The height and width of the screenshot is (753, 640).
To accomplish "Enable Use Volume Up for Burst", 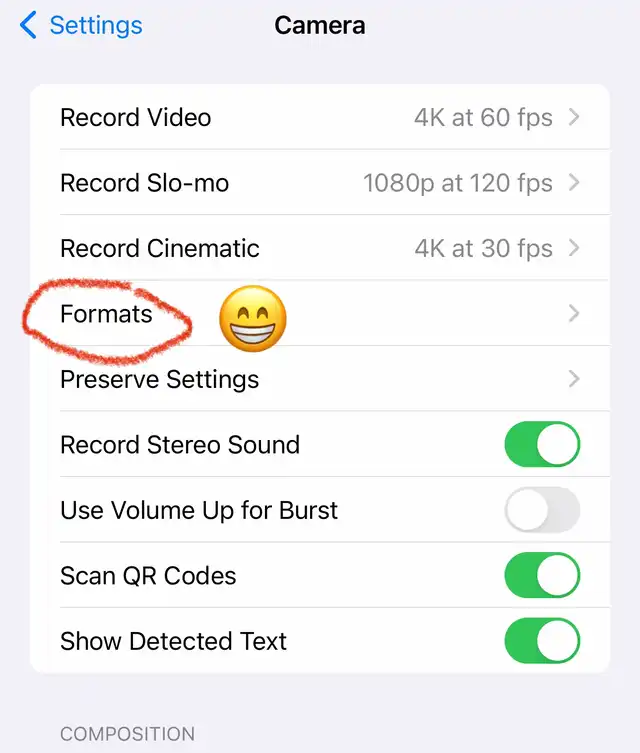I will coord(542,511).
